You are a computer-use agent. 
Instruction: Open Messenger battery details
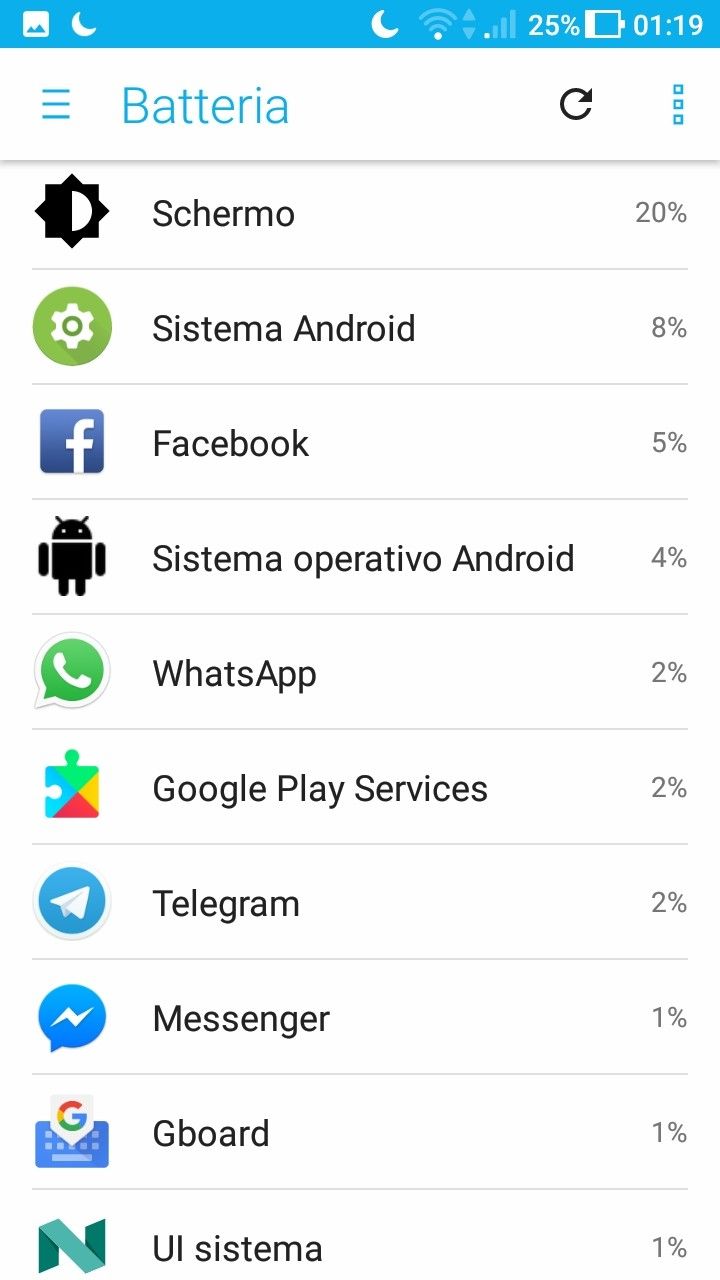click(360, 1018)
